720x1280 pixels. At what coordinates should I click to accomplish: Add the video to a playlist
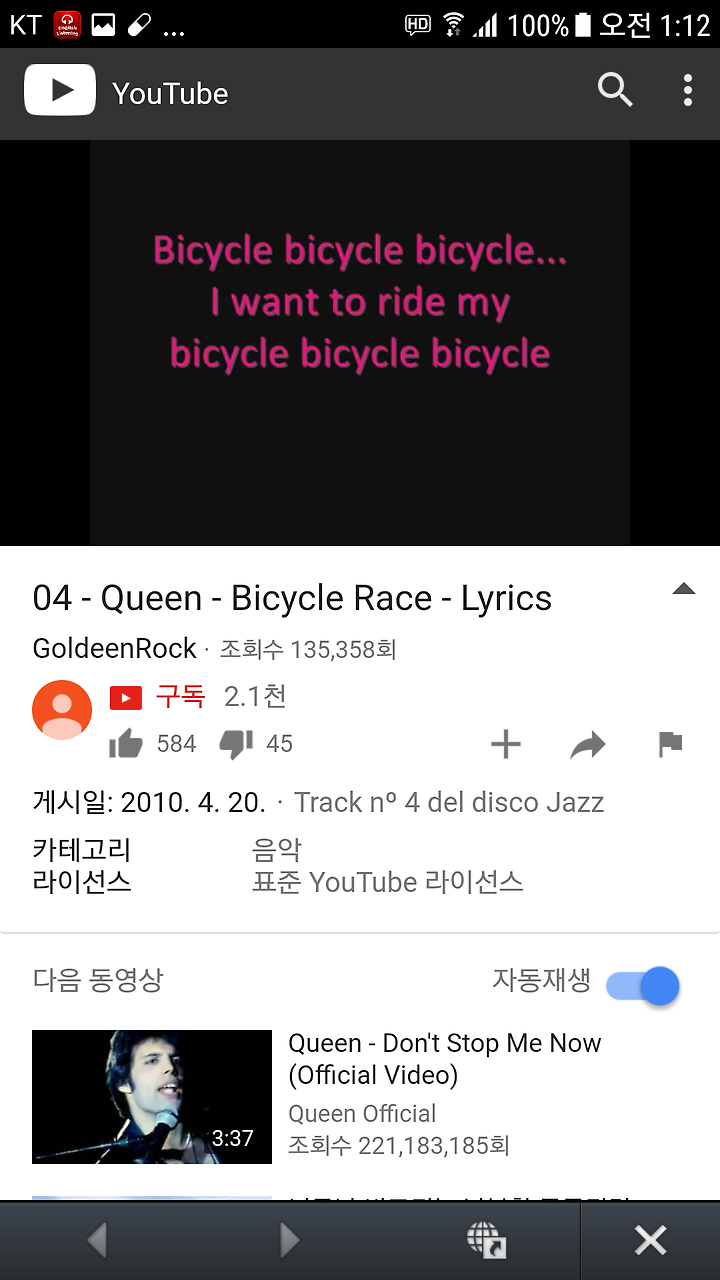506,744
